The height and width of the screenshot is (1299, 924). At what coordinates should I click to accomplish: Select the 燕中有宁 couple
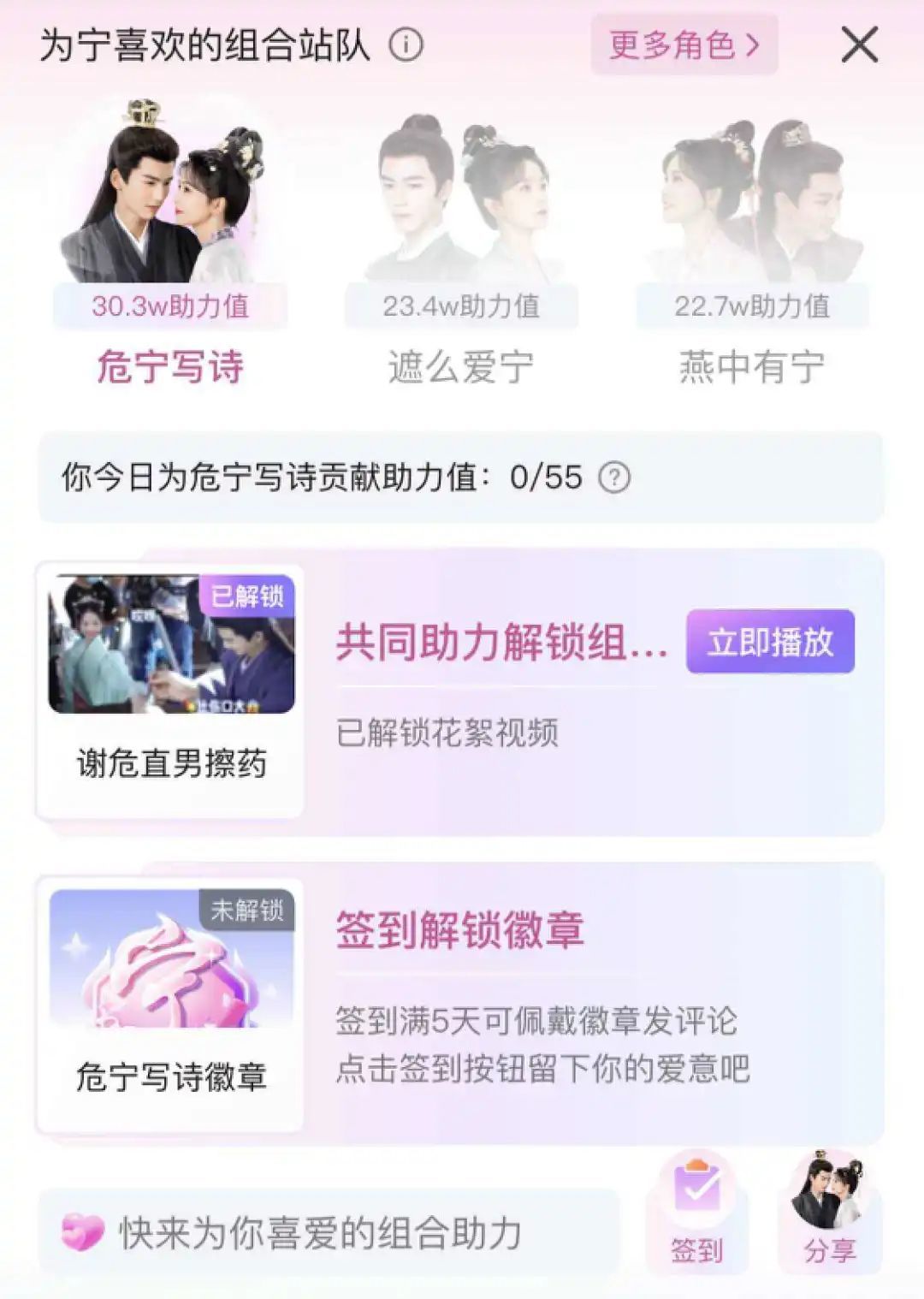752,248
